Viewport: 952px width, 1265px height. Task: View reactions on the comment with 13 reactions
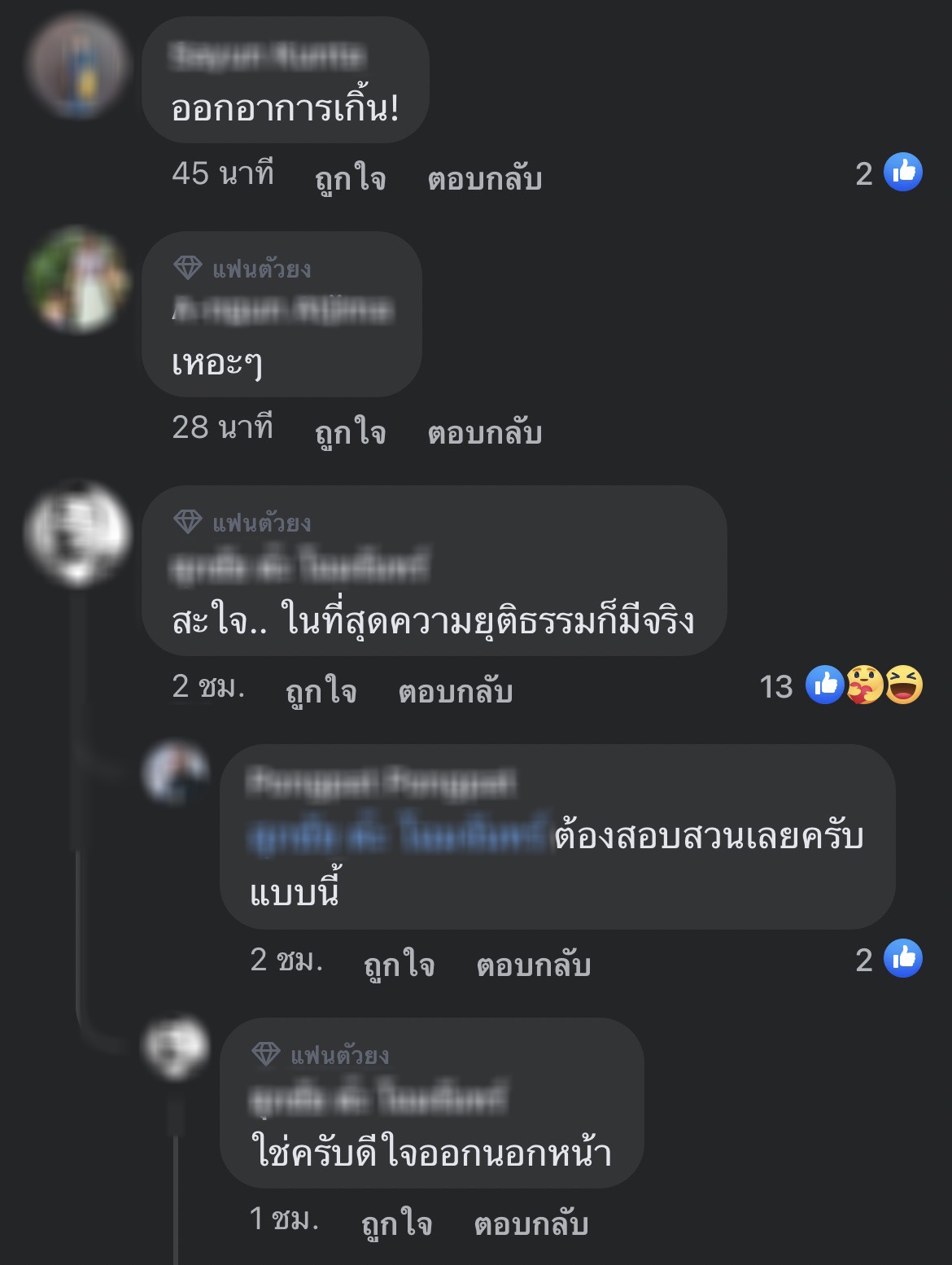click(843, 686)
